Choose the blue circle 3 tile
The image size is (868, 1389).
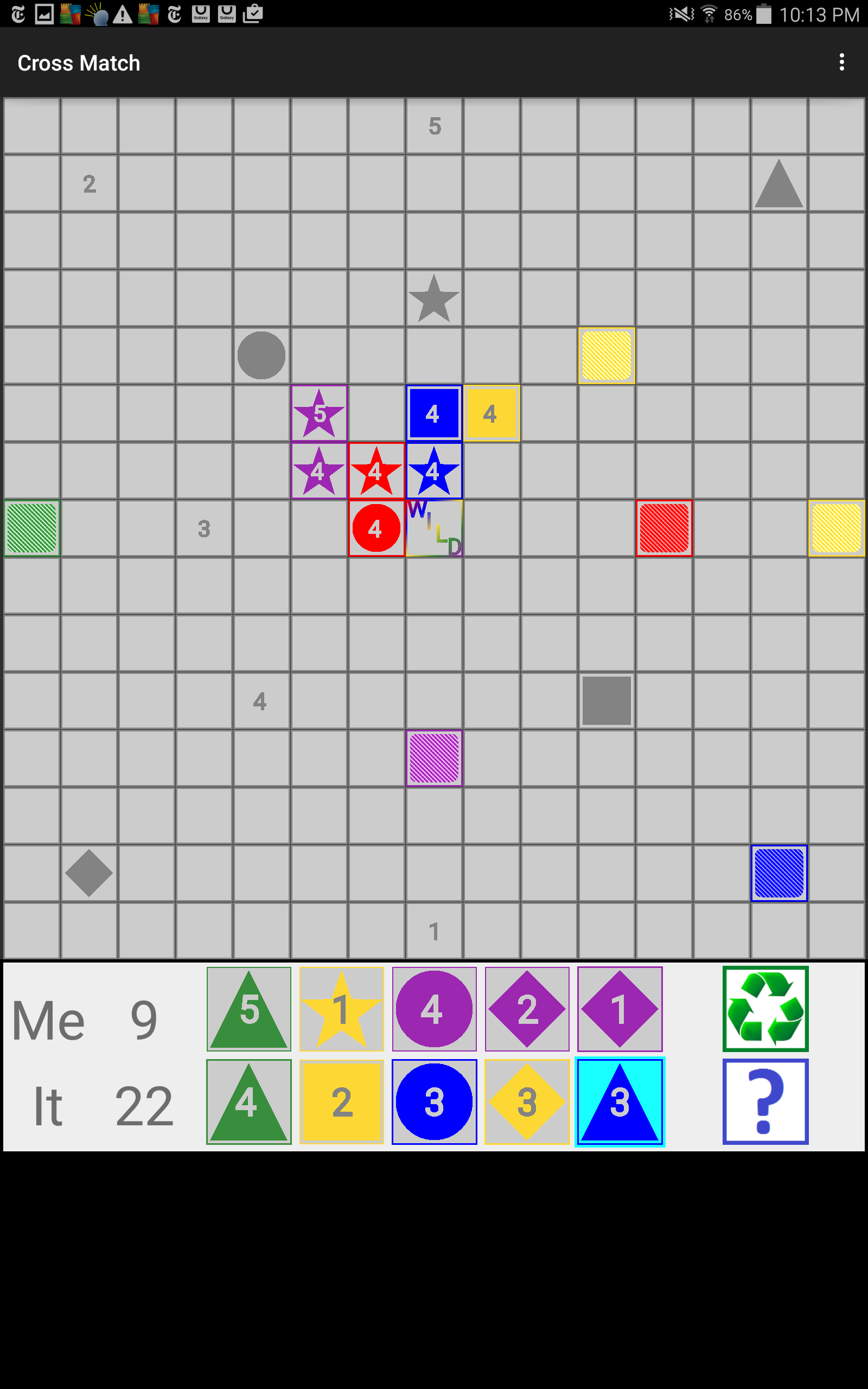(x=434, y=1101)
